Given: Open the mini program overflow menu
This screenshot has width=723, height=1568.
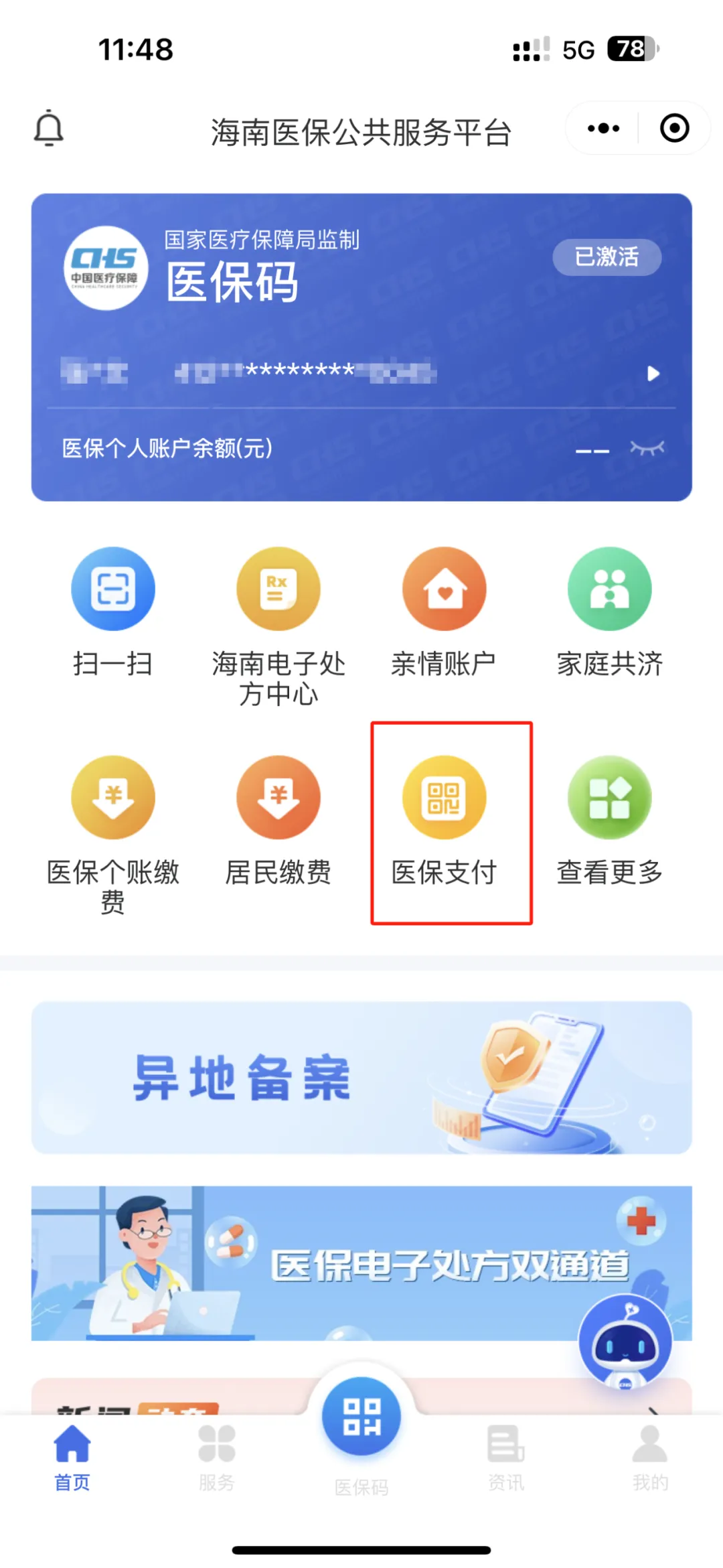Looking at the screenshot, I should point(603,128).
